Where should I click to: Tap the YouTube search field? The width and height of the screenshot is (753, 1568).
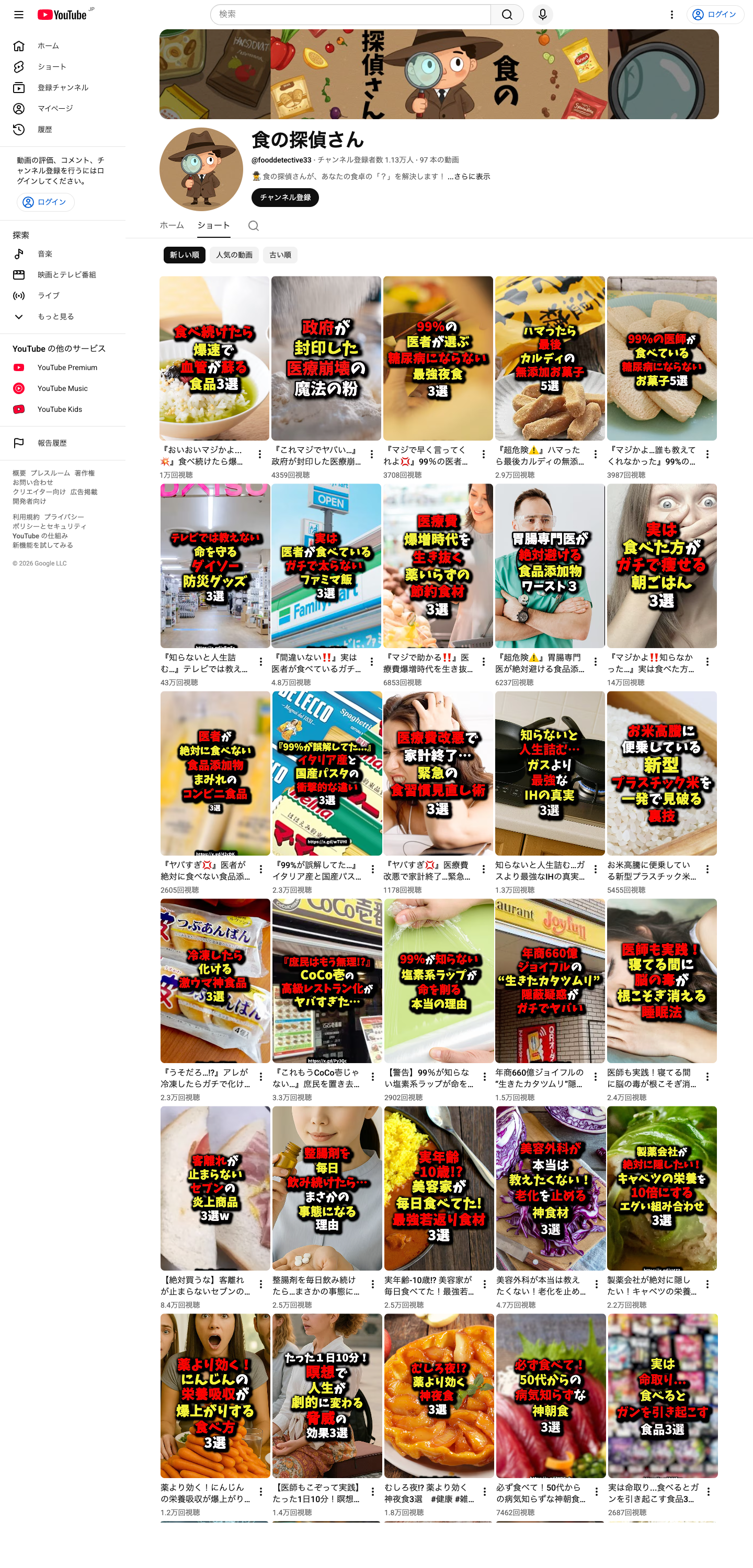pos(350,15)
